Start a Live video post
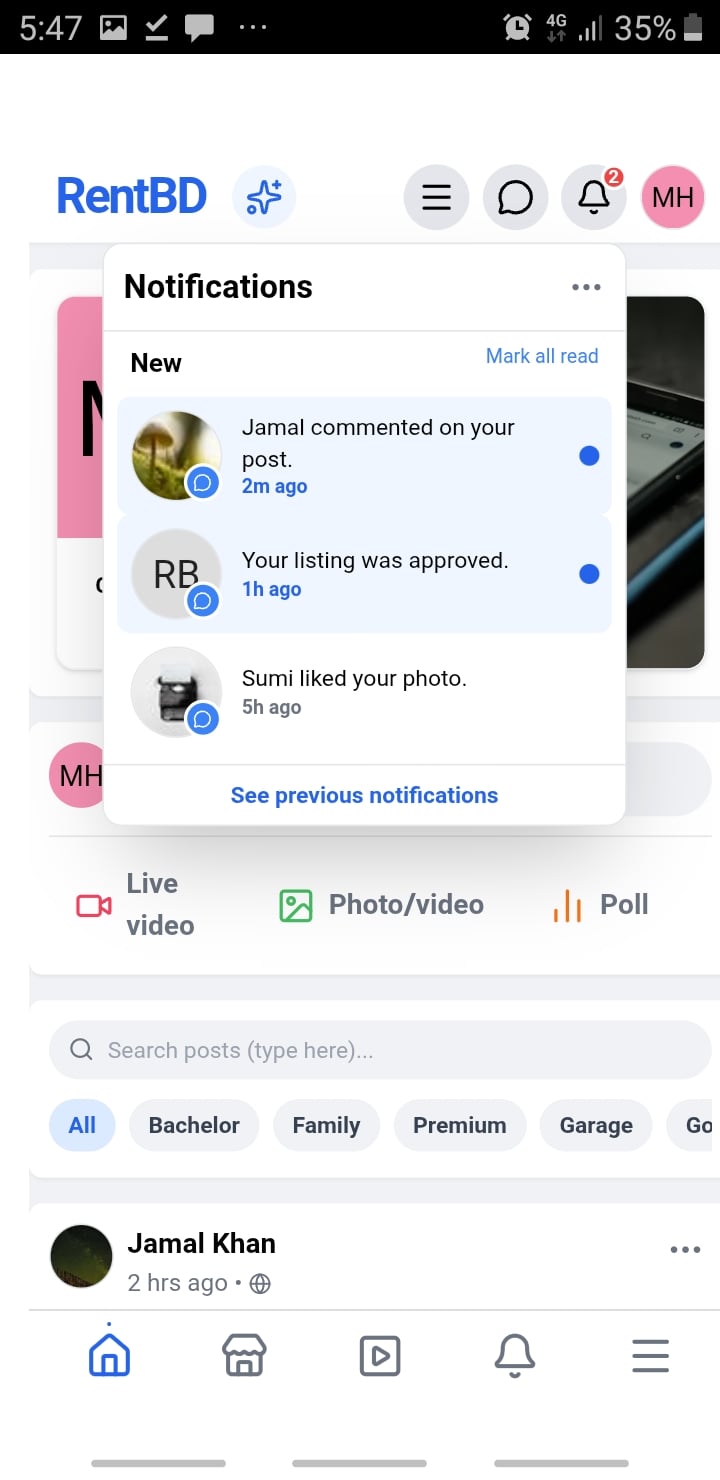Screen dimensions: 720x1480 point(136,904)
